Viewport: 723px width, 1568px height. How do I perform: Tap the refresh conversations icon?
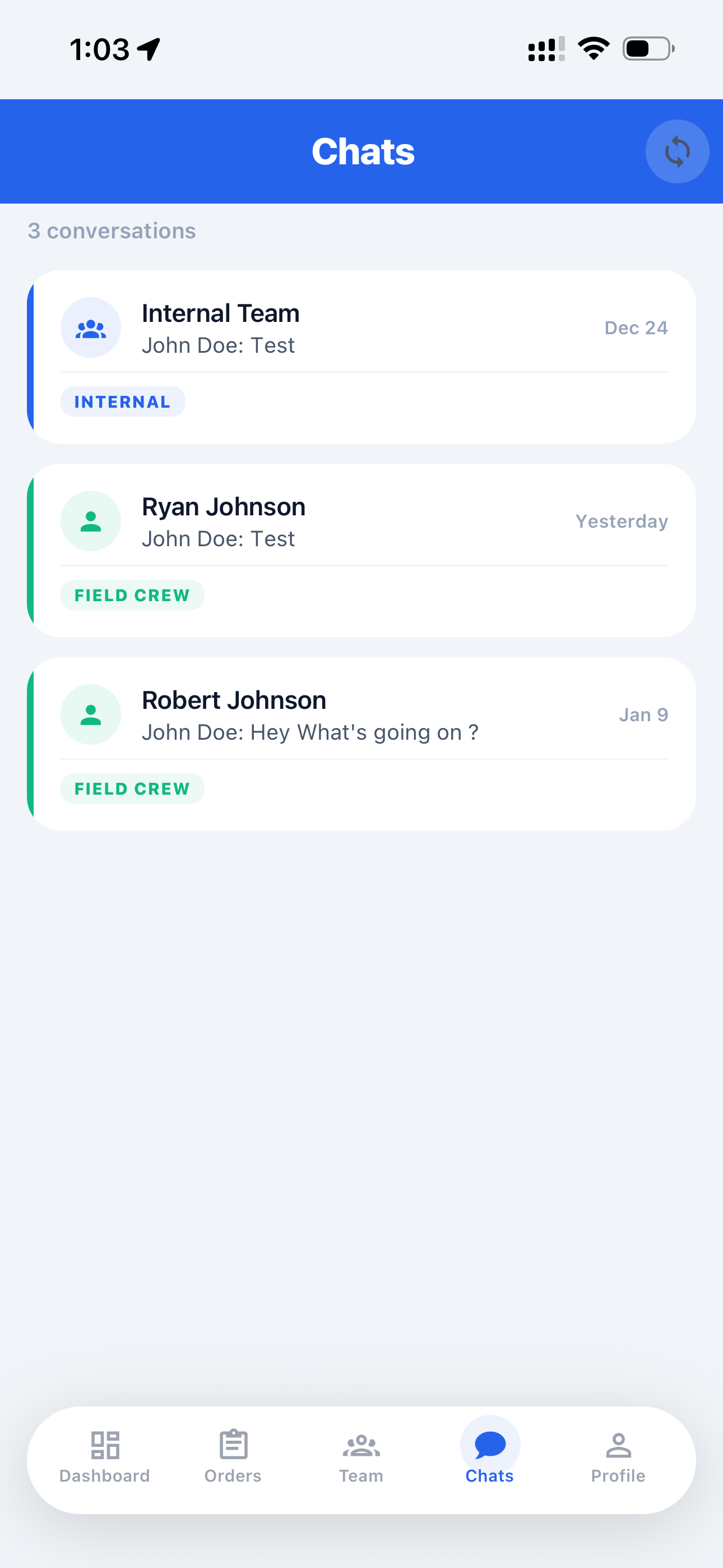point(676,151)
